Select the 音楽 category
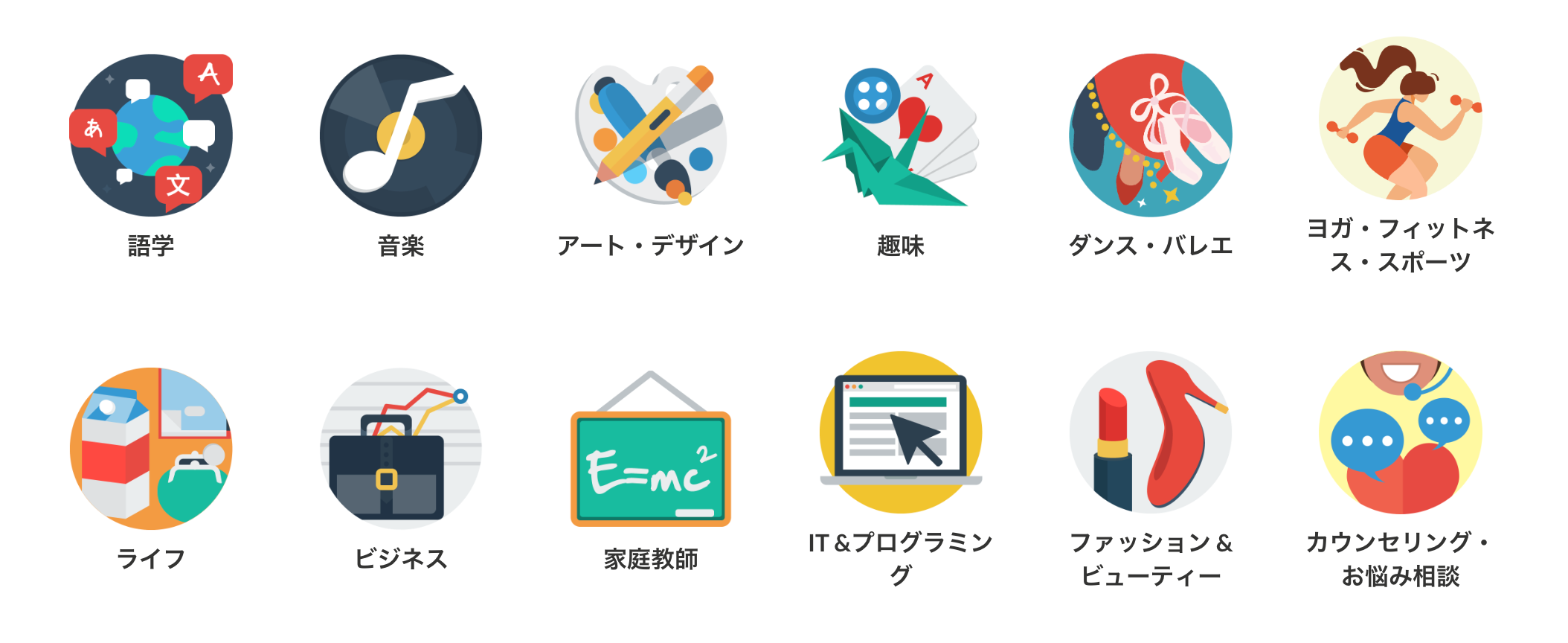Screen dimensions: 1568x643 [401, 136]
